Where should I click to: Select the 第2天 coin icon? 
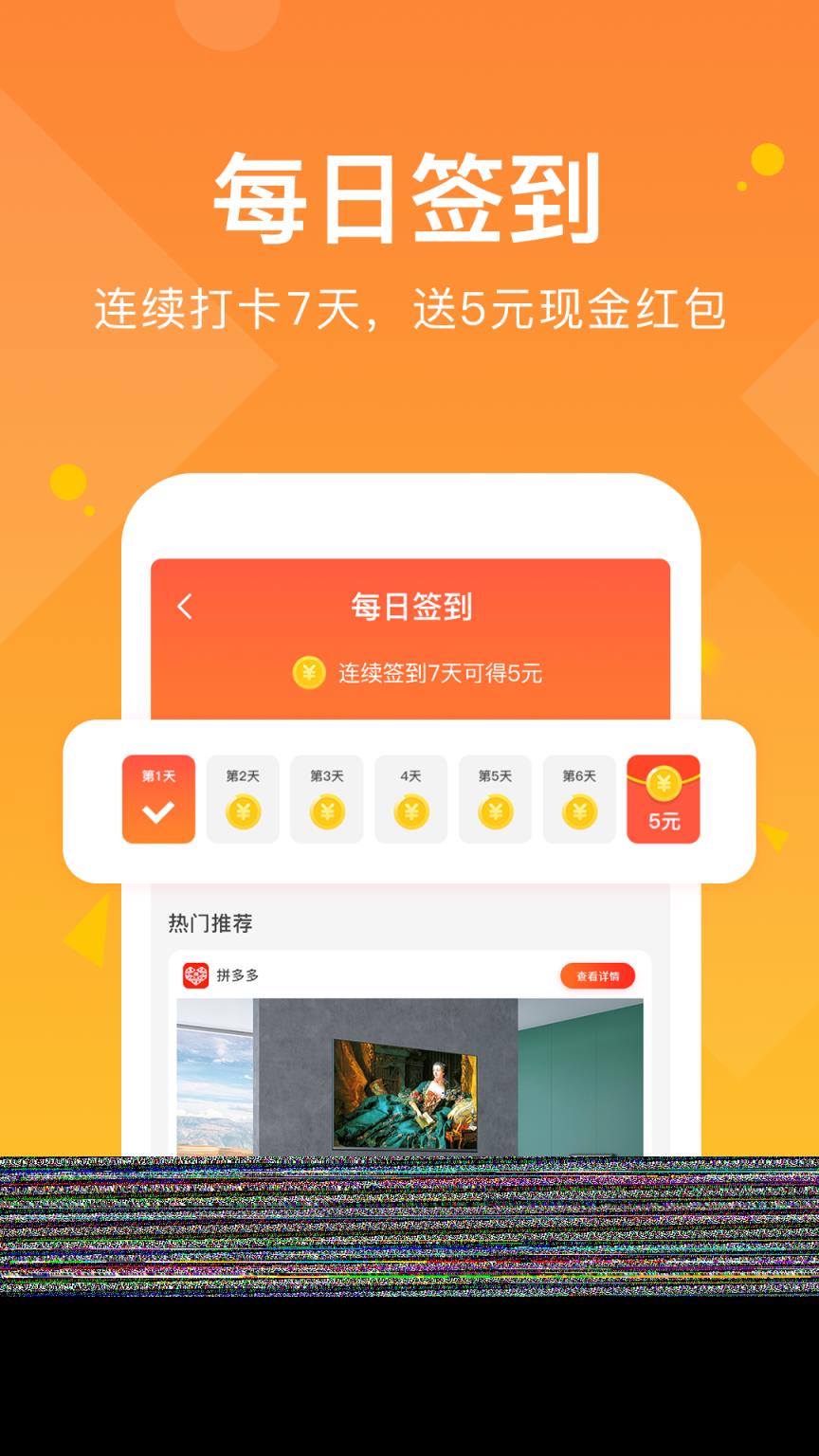click(243, 811)
